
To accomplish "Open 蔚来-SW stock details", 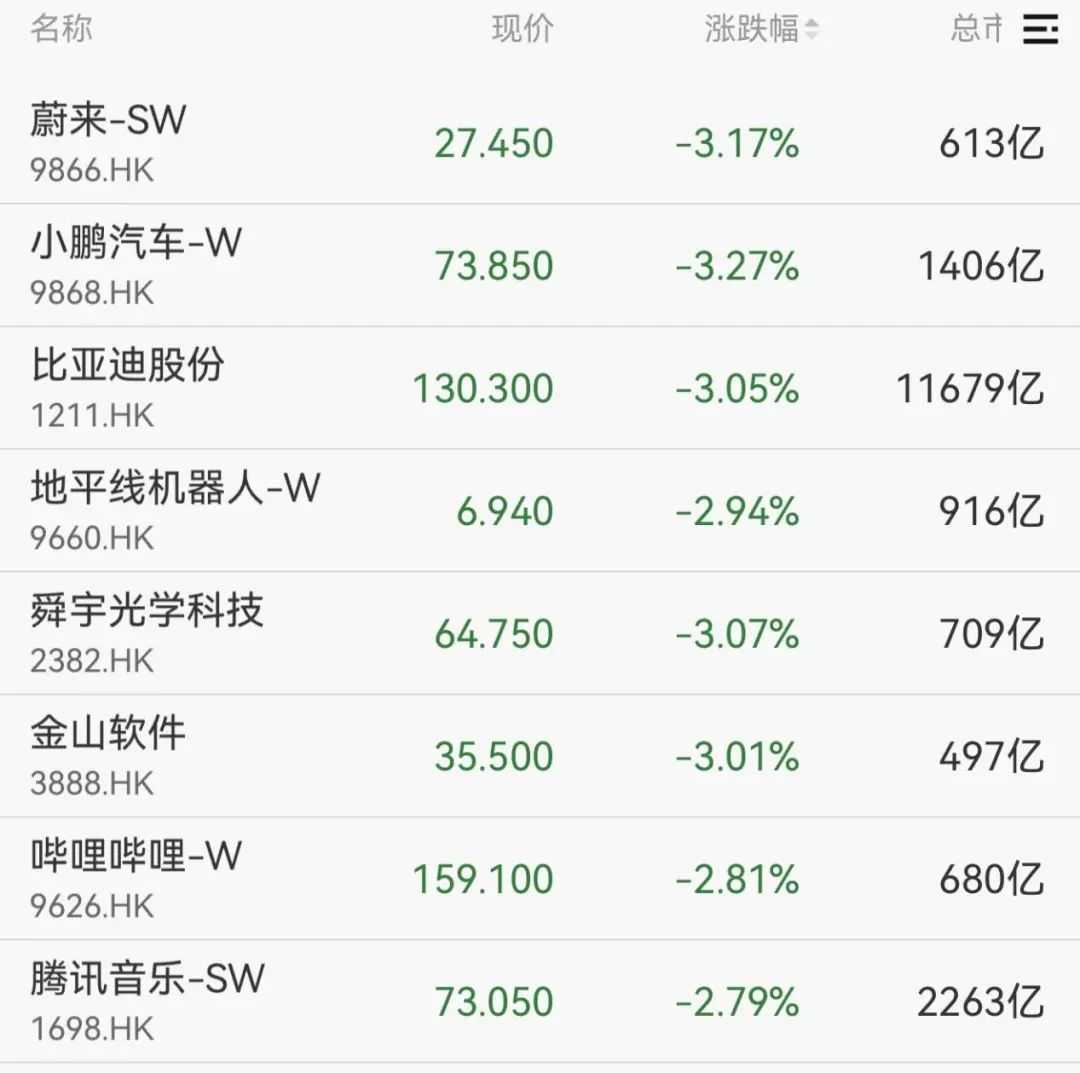I will [x=108, y=121].
